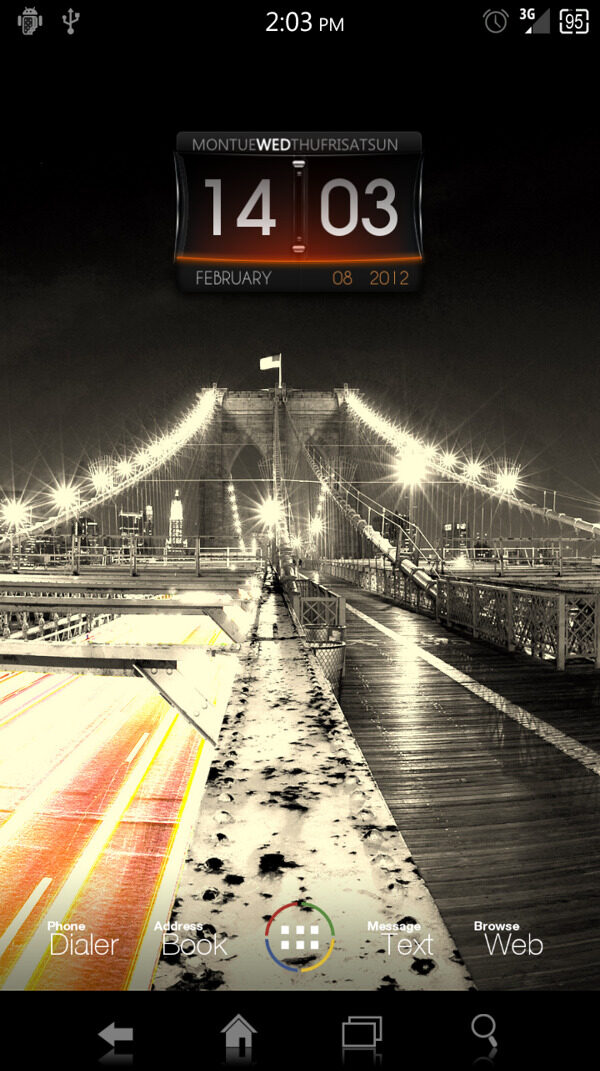Go back with the navigation back arrow

click(116, 1035)
